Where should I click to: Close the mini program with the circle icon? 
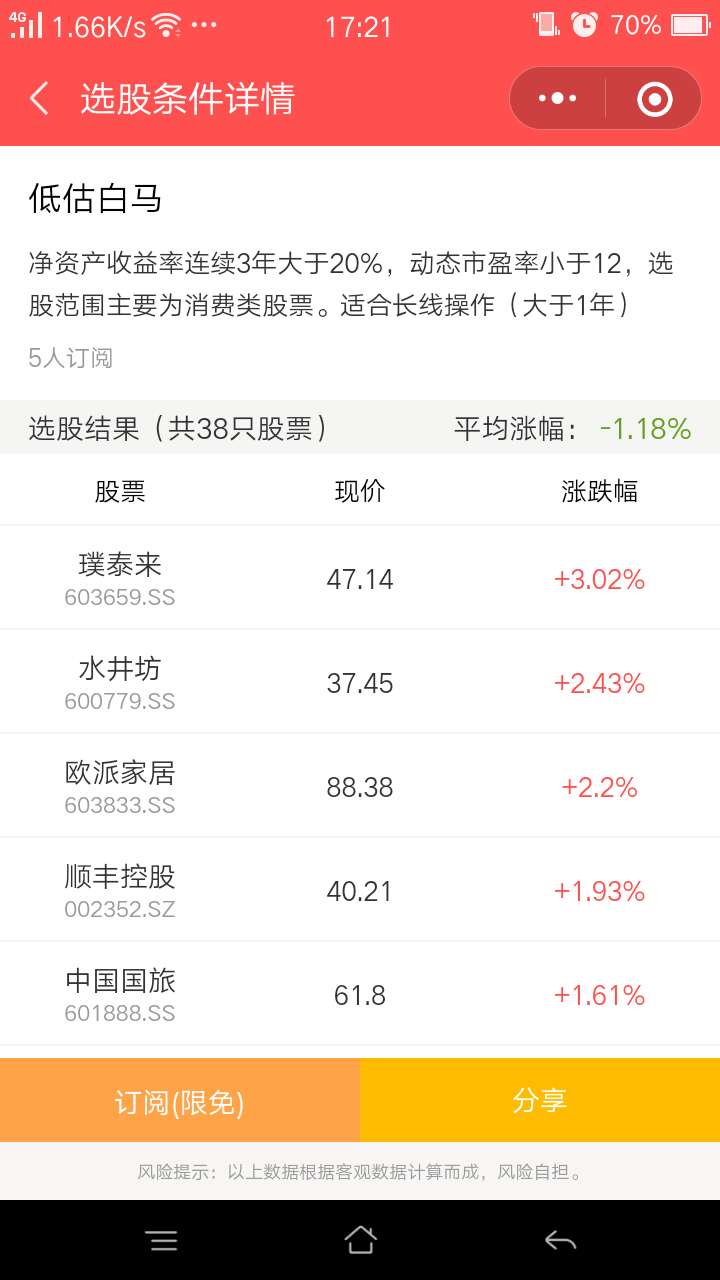655,99
